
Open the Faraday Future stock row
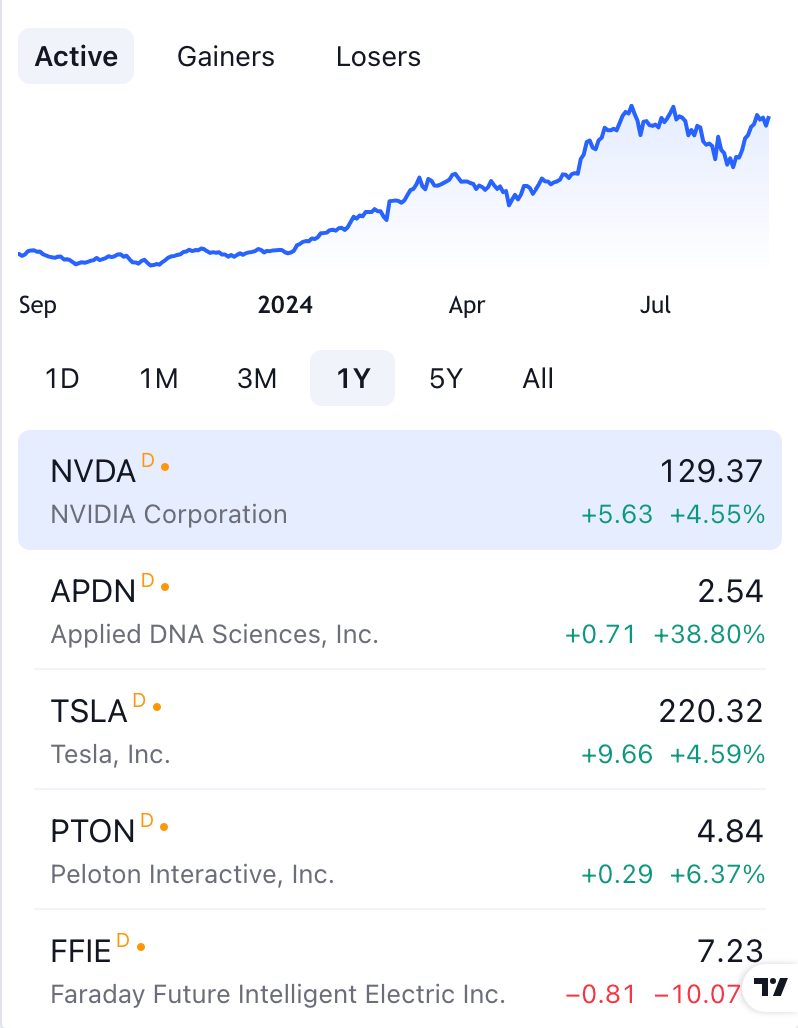point(380,970)
